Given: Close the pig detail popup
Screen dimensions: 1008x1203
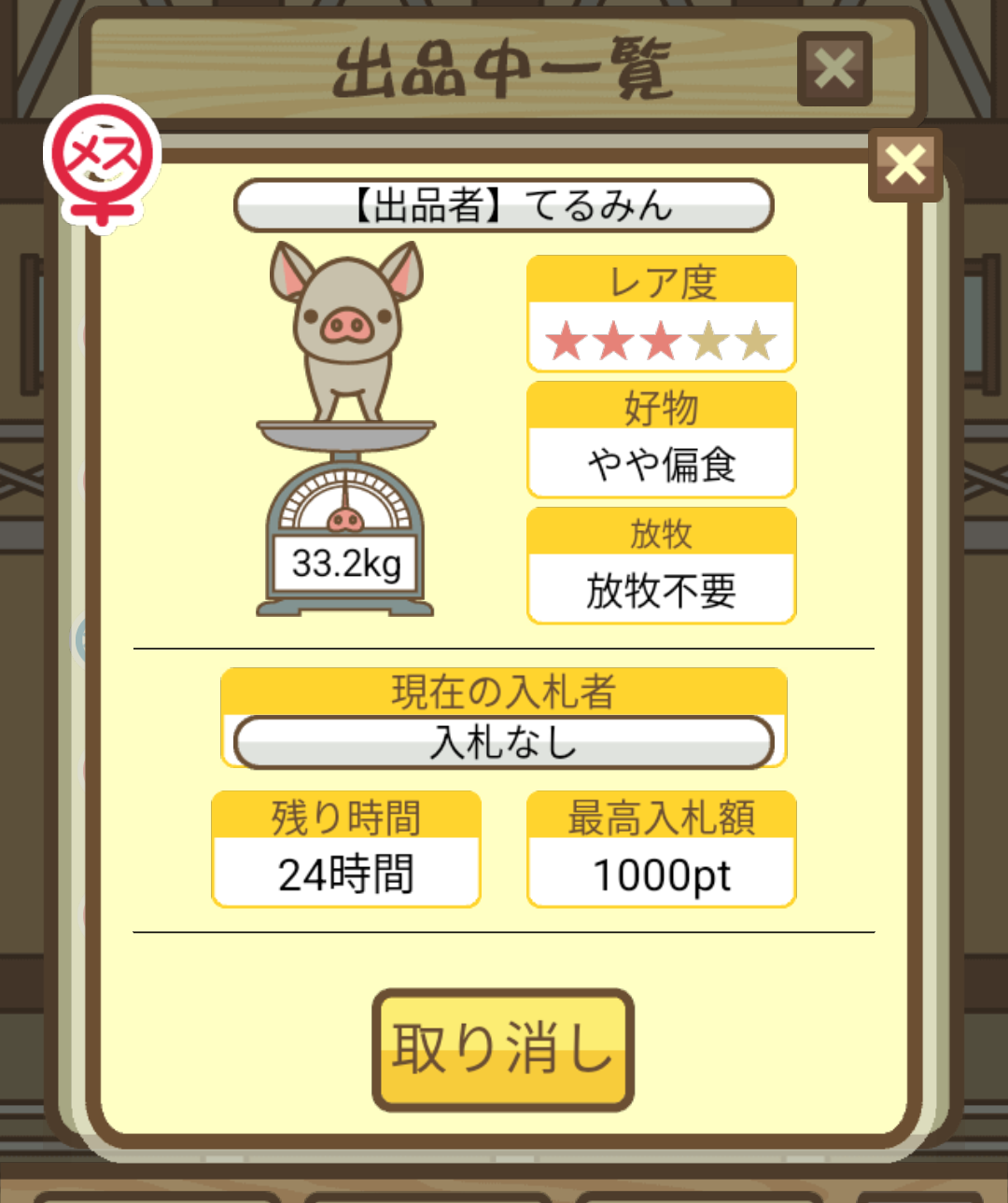Looking at the screenshot, I should tap(904, 165).
